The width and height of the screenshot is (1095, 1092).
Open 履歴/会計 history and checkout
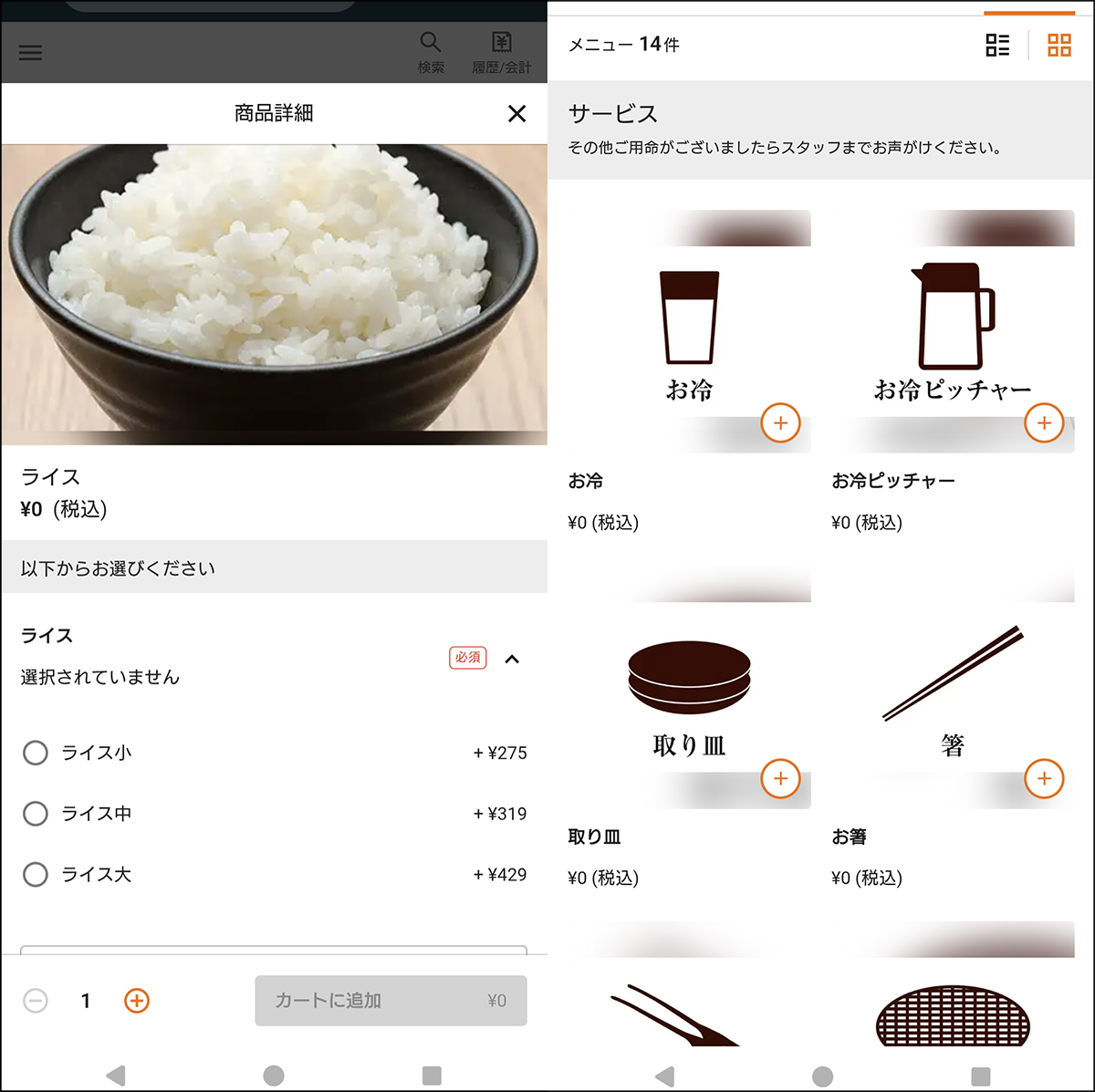[502, 52]
